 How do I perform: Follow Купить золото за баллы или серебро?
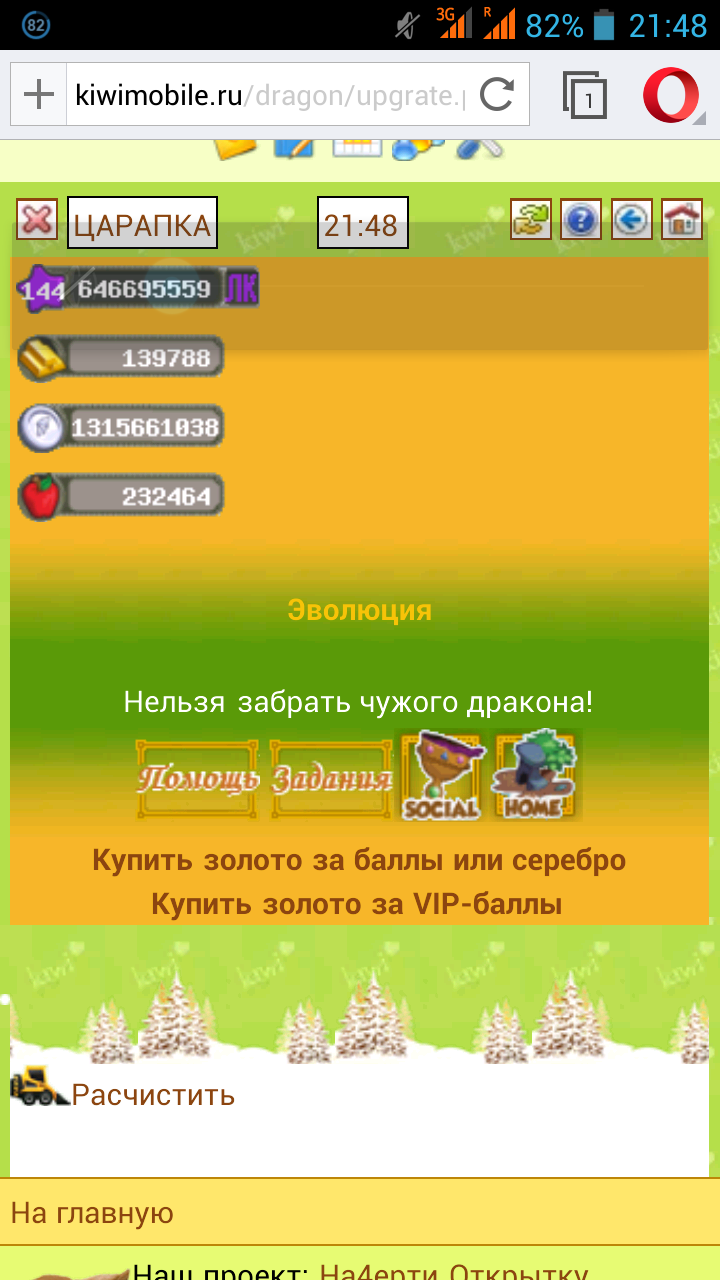click(x=359, y=860)
